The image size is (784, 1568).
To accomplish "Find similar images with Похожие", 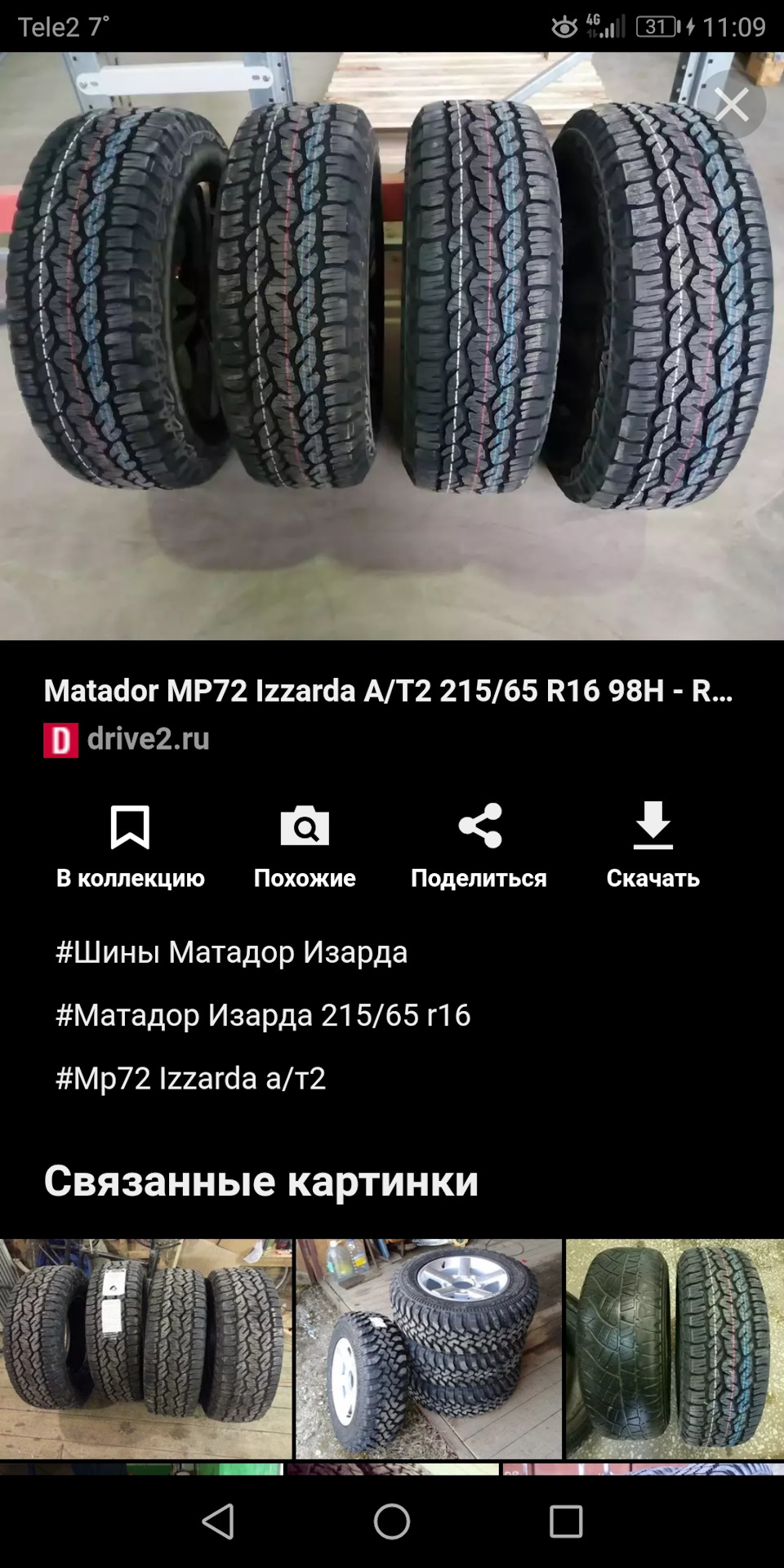I will coord(305,846).
